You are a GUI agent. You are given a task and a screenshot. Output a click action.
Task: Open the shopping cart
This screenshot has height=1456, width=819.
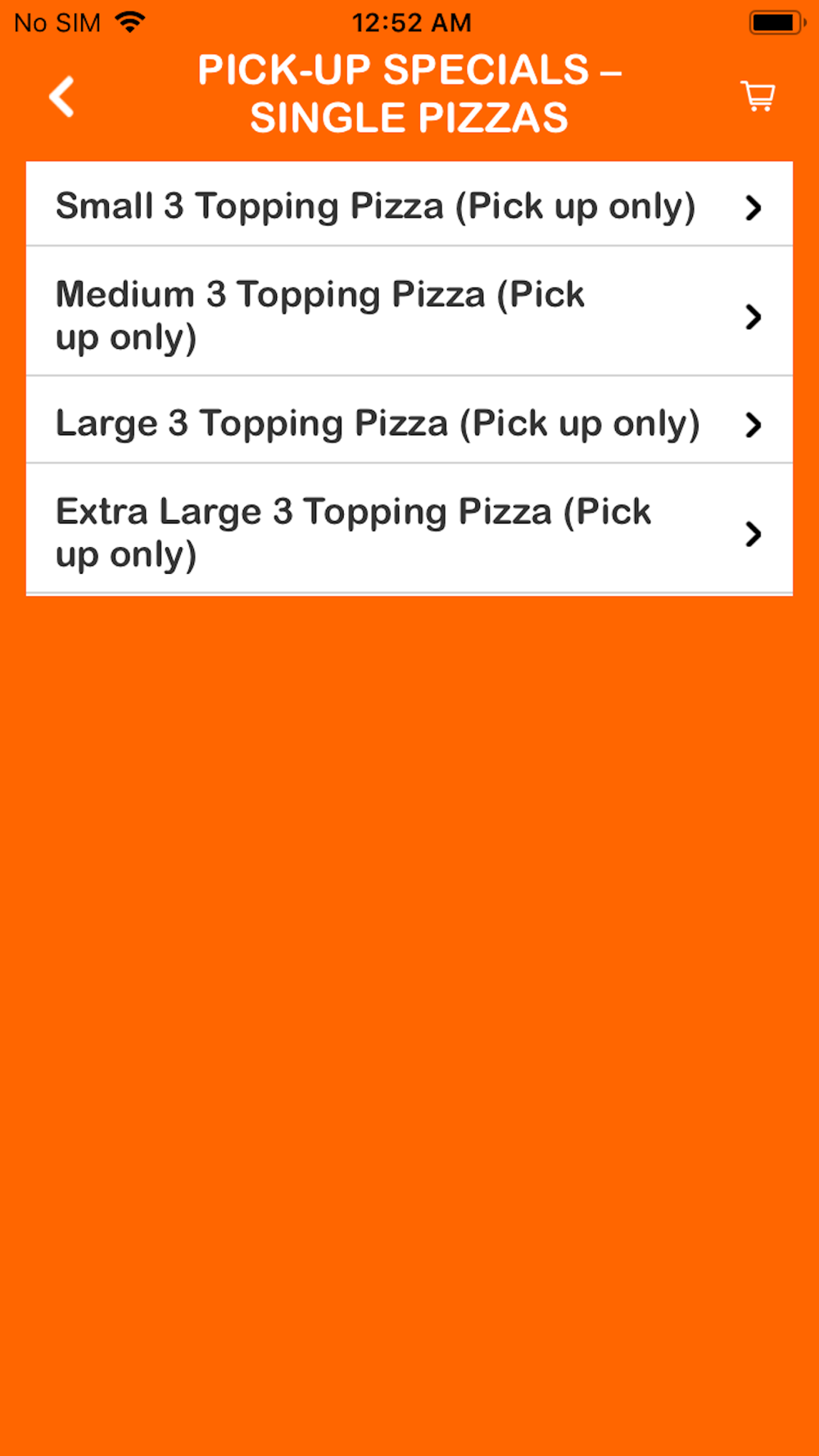[x=758, y=96]
